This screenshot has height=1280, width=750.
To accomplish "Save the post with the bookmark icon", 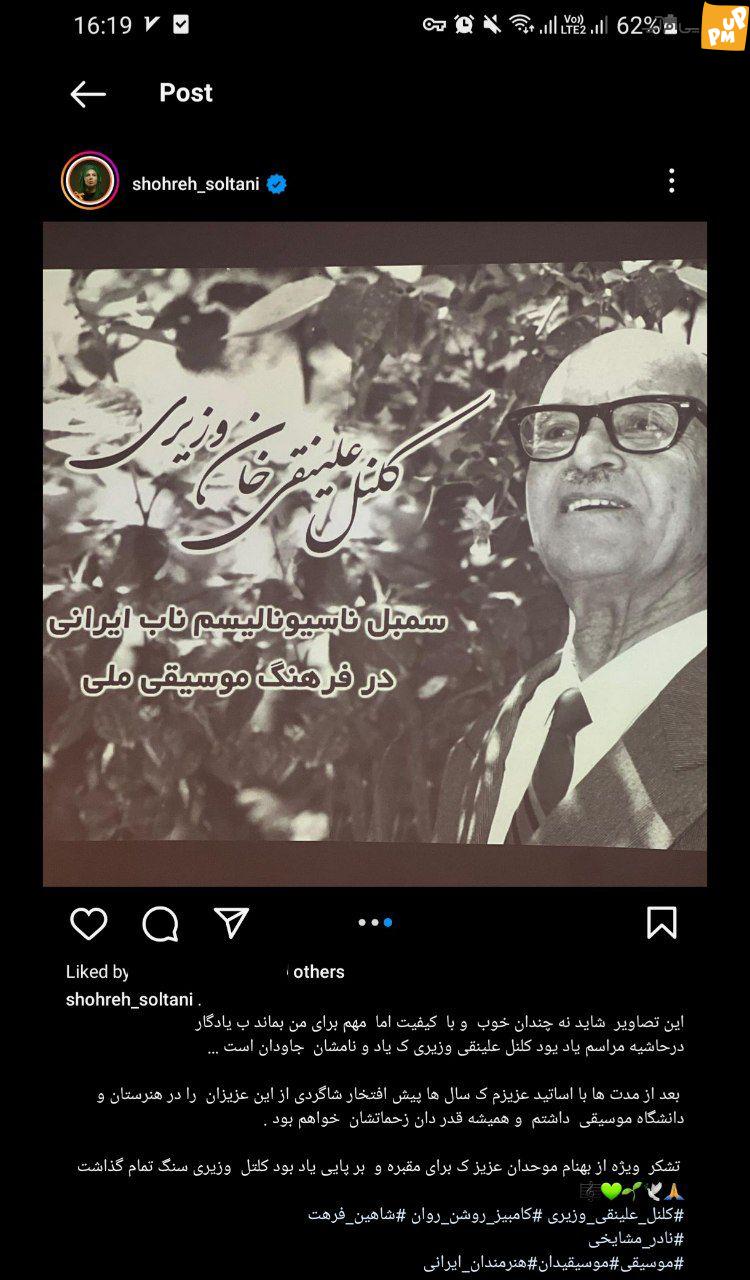I will coord(662,922).
